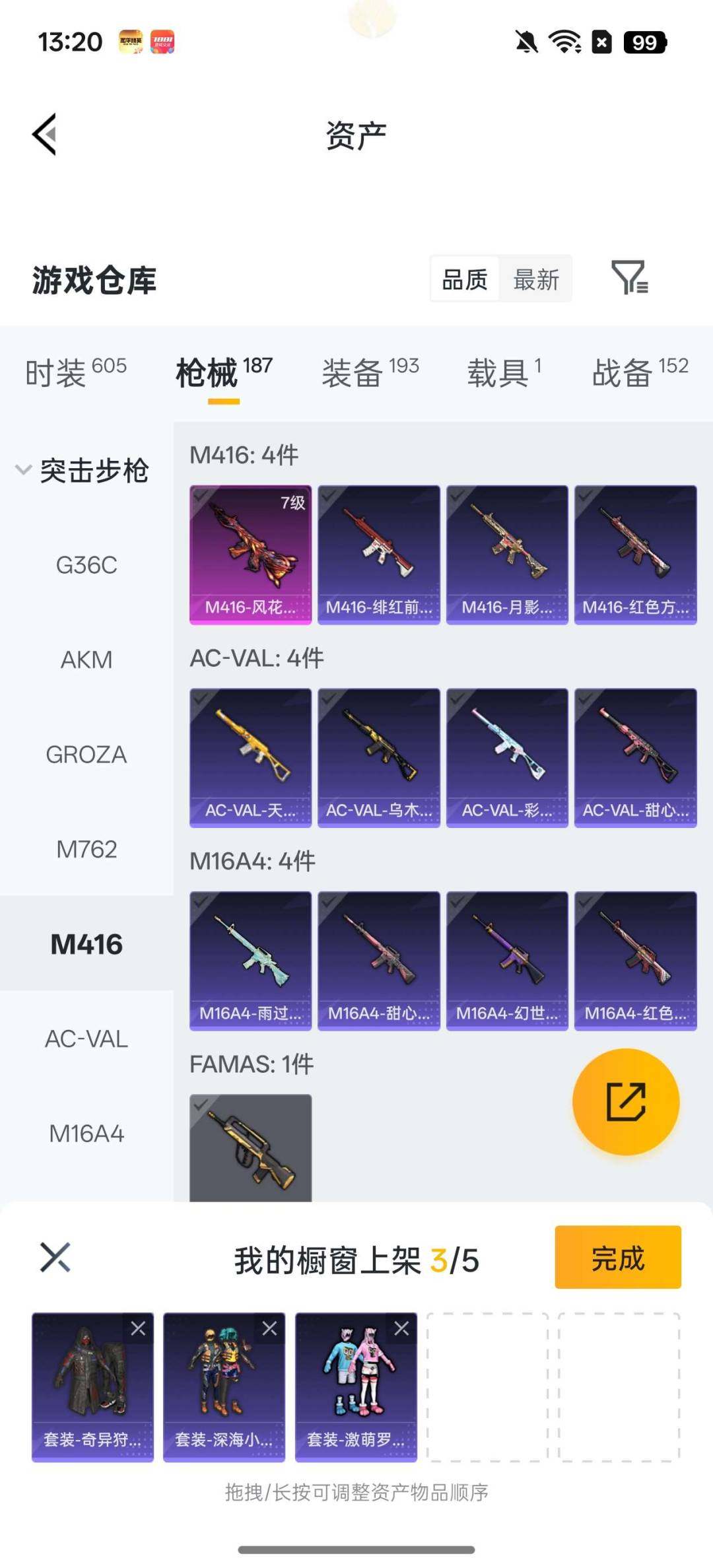713x1568 pixels.
Task: Sort the warehouse by 最新
Action: (536, 279)
